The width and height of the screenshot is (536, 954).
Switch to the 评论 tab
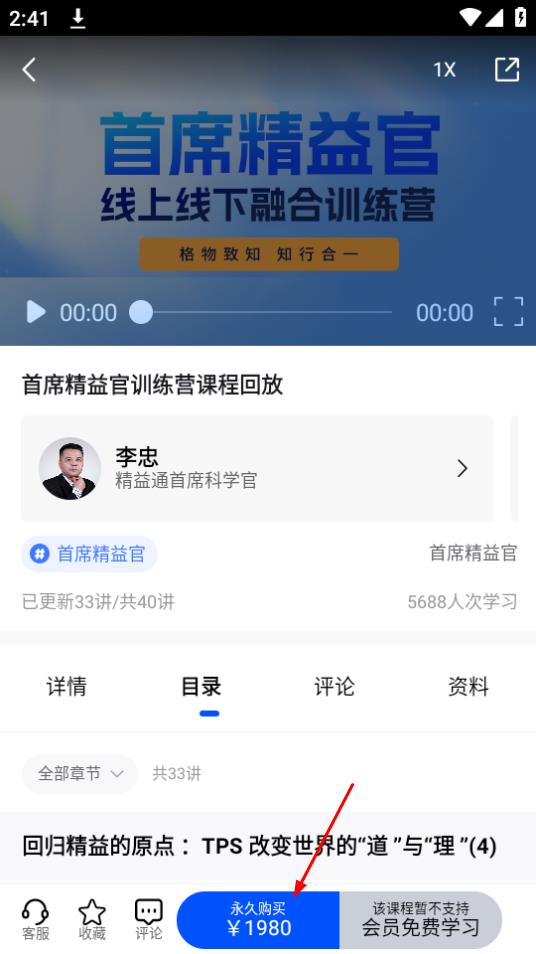pos(335,687)
